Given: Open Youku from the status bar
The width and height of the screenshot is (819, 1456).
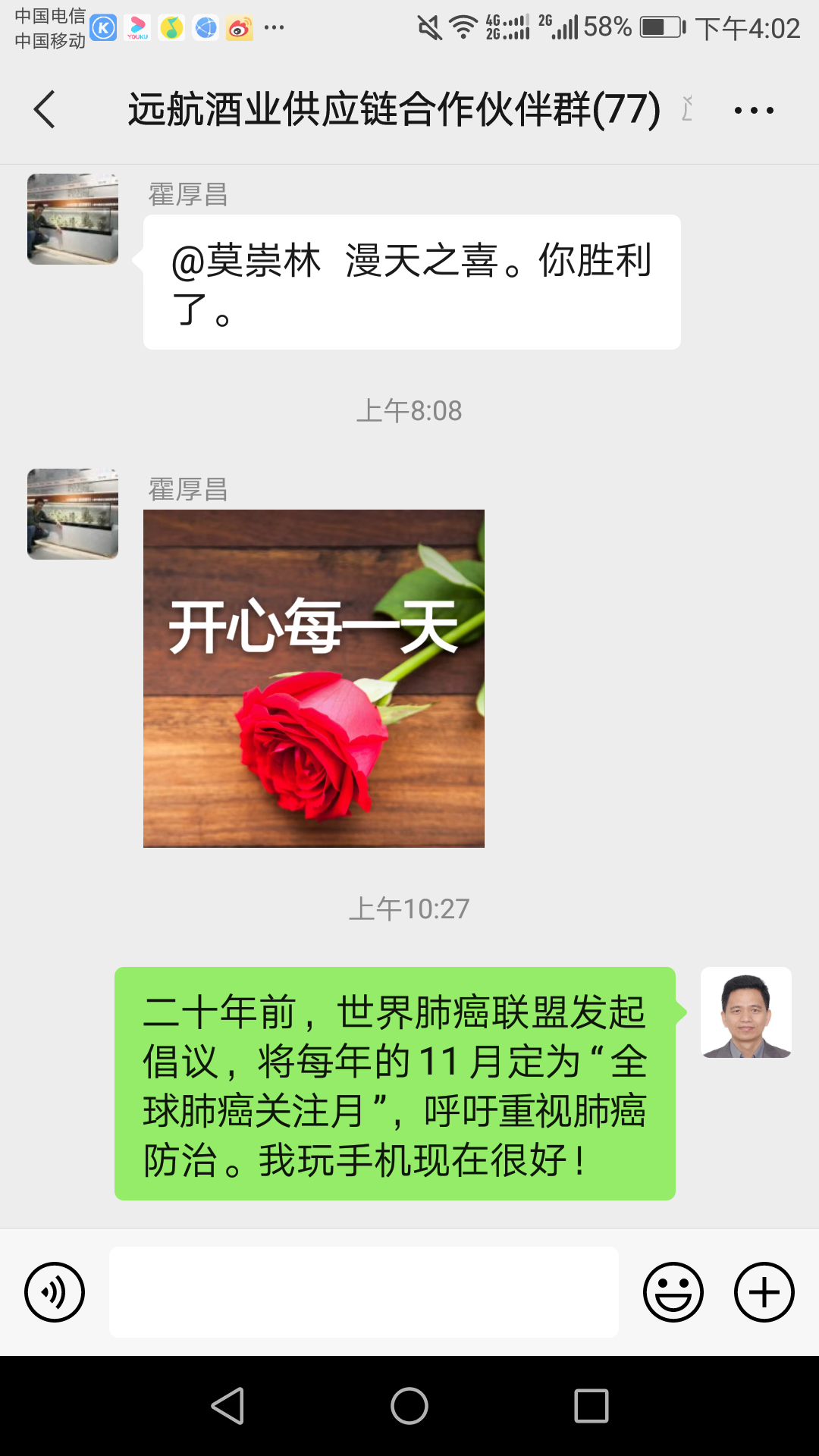Looking at the screenshot, I should [138, 28].
